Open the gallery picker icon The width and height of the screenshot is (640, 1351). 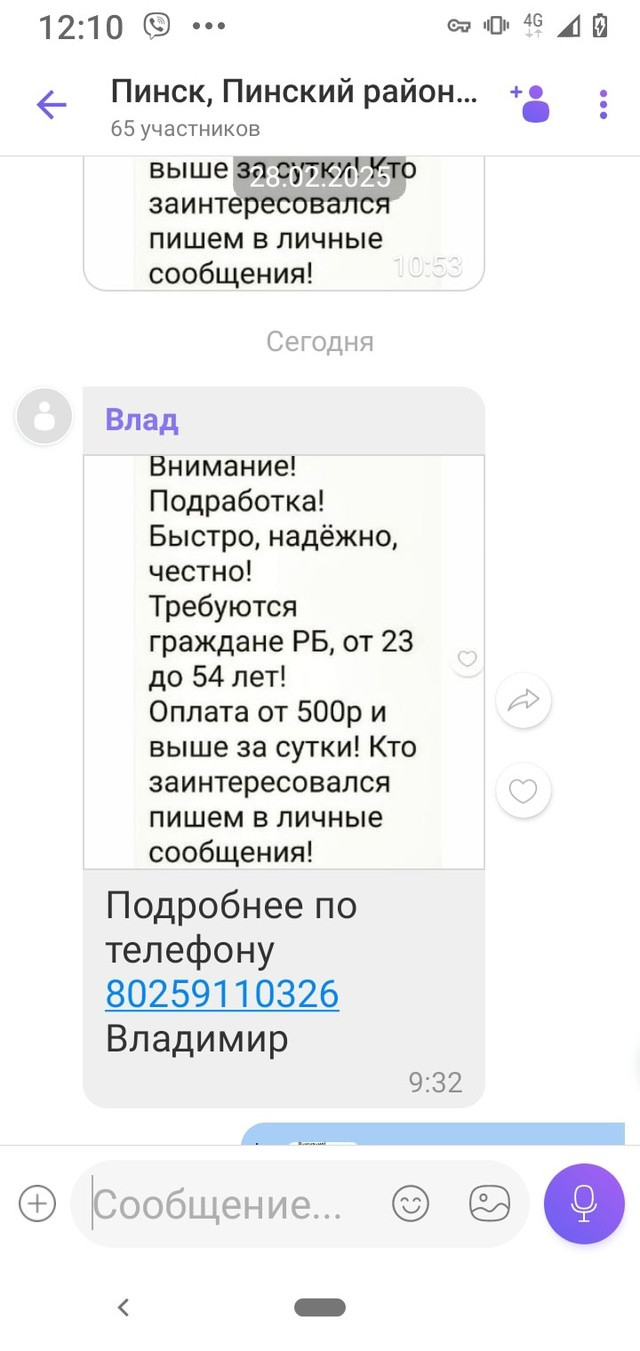click(x=490, y=1203)
